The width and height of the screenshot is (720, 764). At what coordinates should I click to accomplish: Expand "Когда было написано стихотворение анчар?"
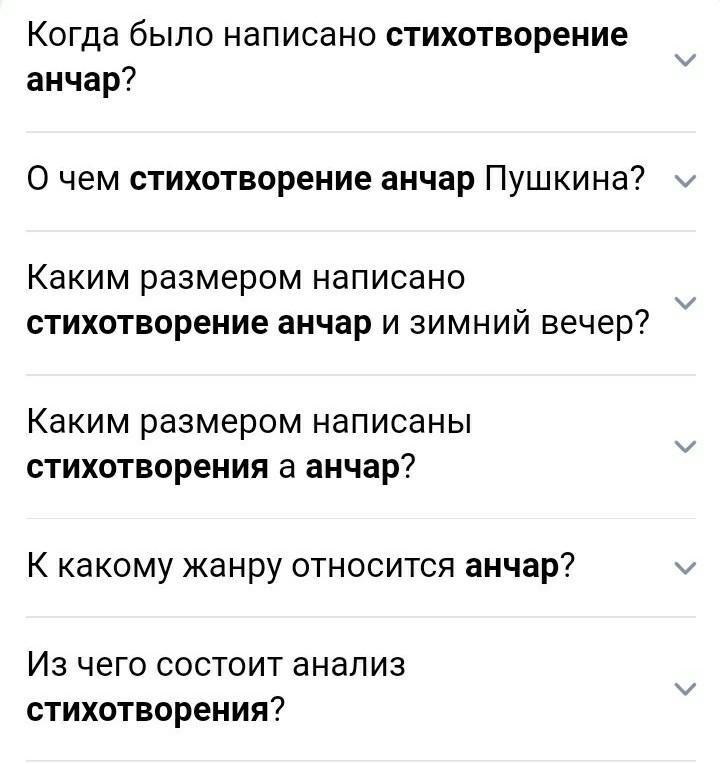pyautogui.click(x=684, y=61)
